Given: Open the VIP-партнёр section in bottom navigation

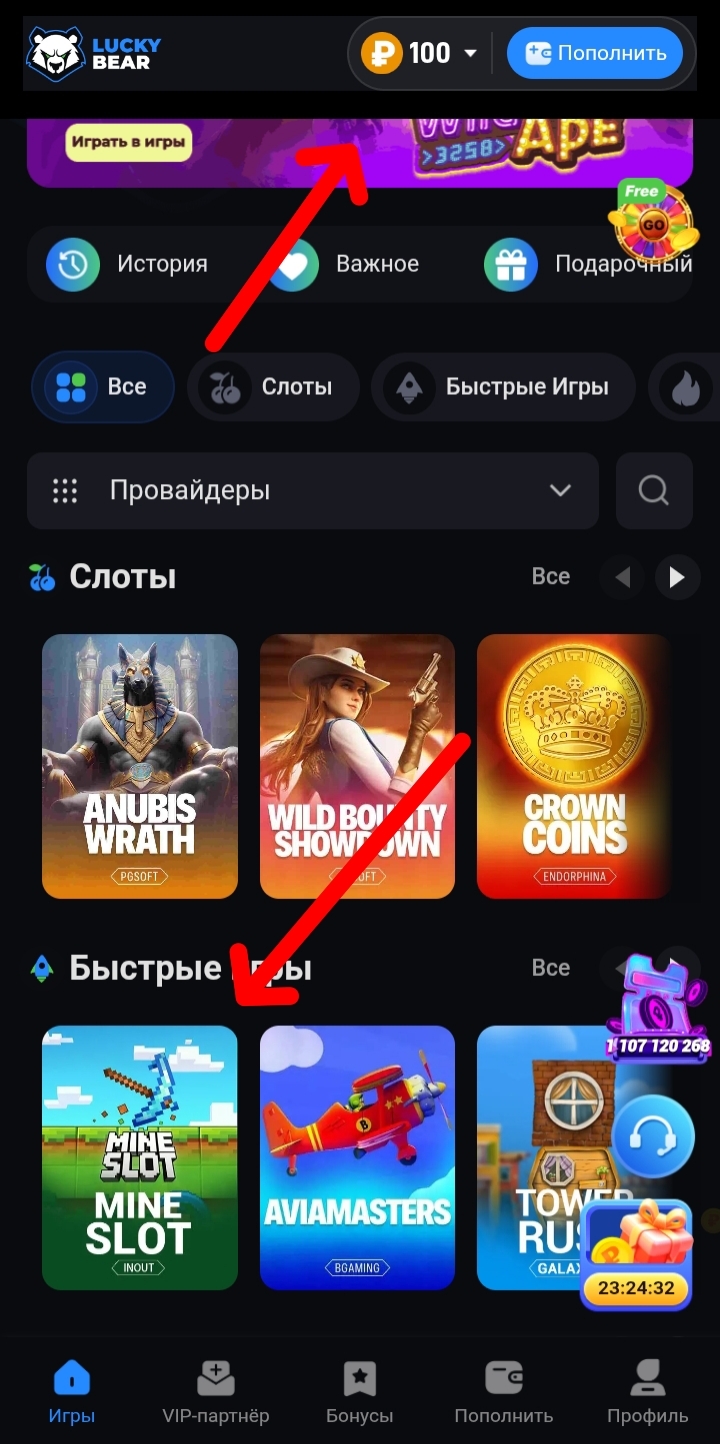Looking at the screenshot, I should click(x=215, y=1388).
